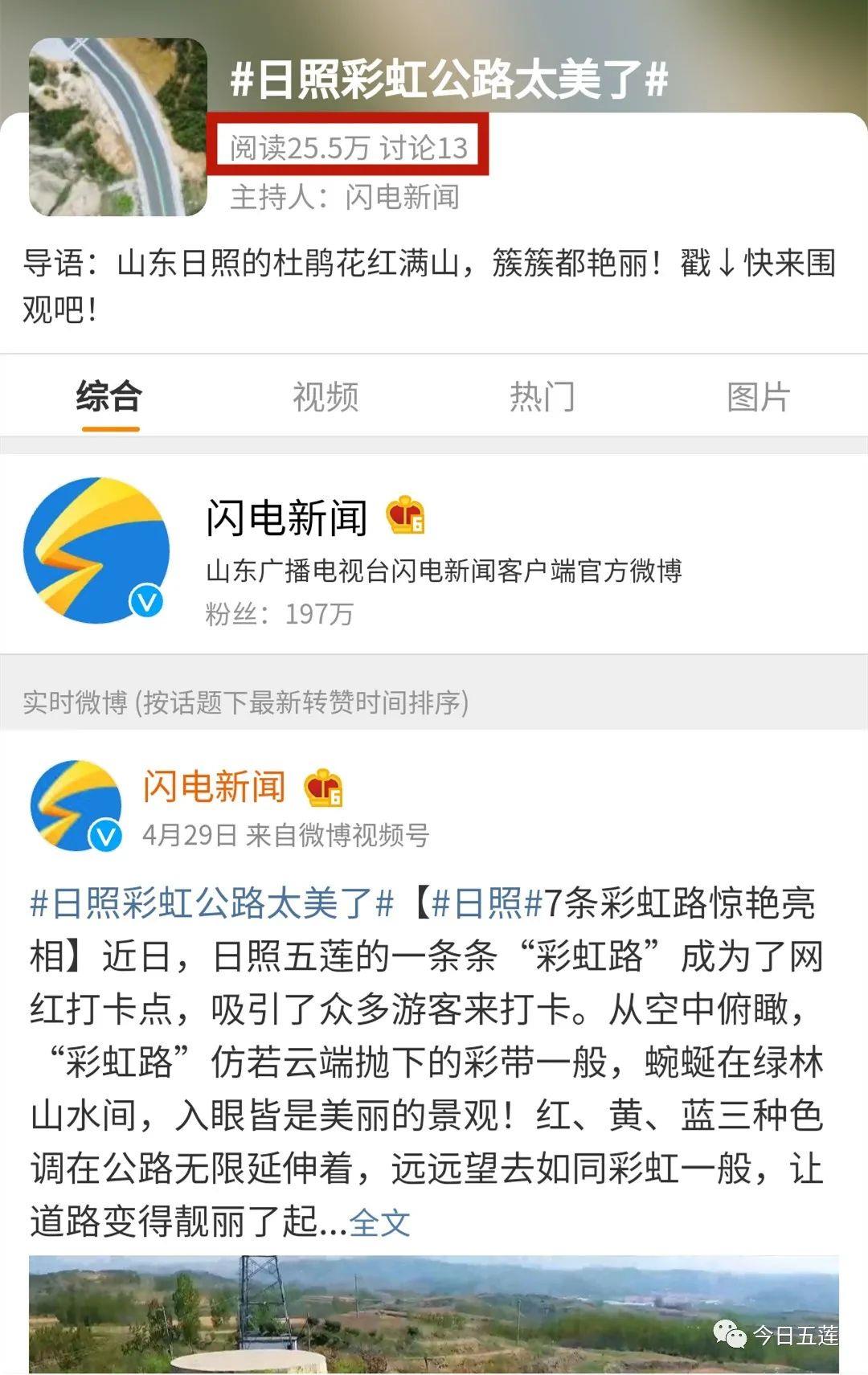868x1375 pixels.
Task: Switch to the 热门 tab
Action: pos(542,397)
